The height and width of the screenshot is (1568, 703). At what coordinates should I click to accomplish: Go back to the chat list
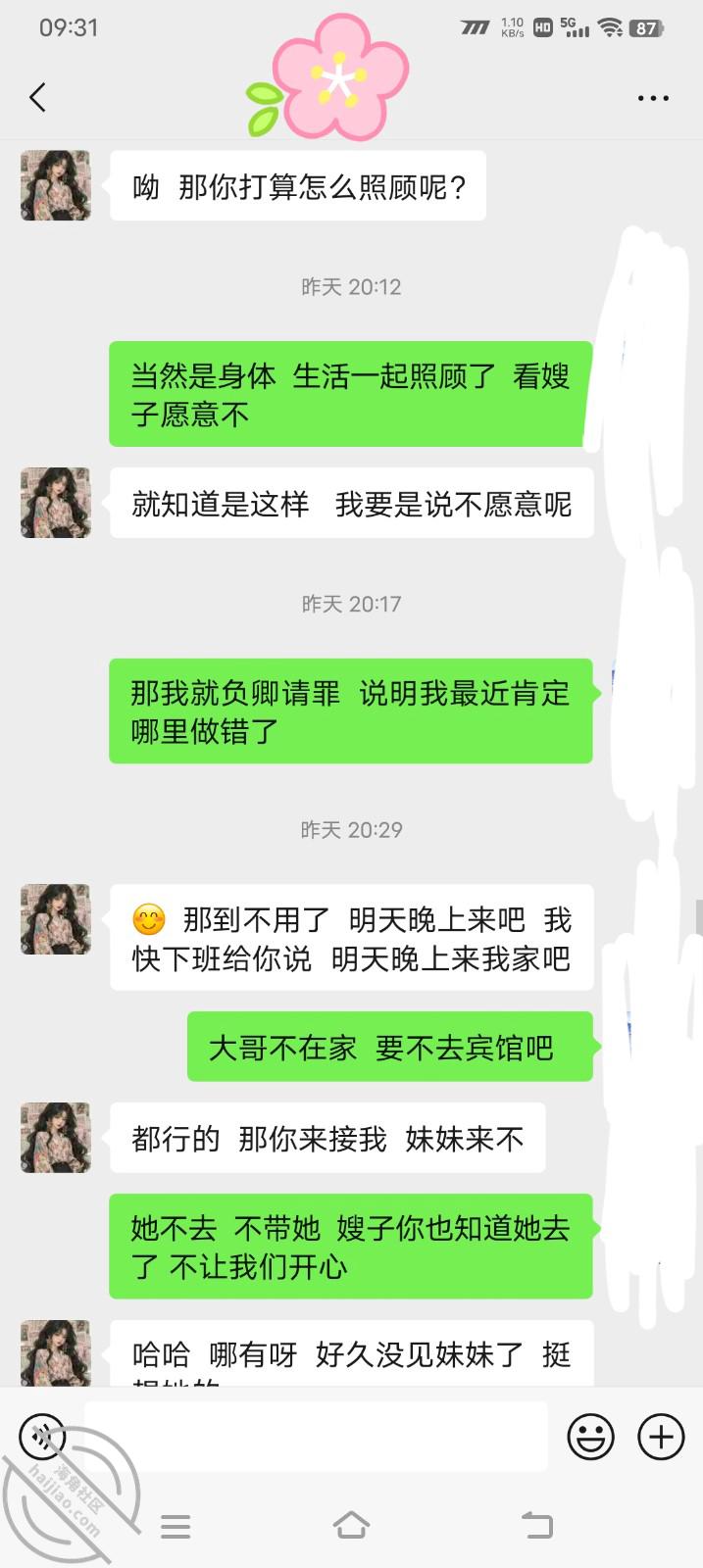(x=37, y=97)
